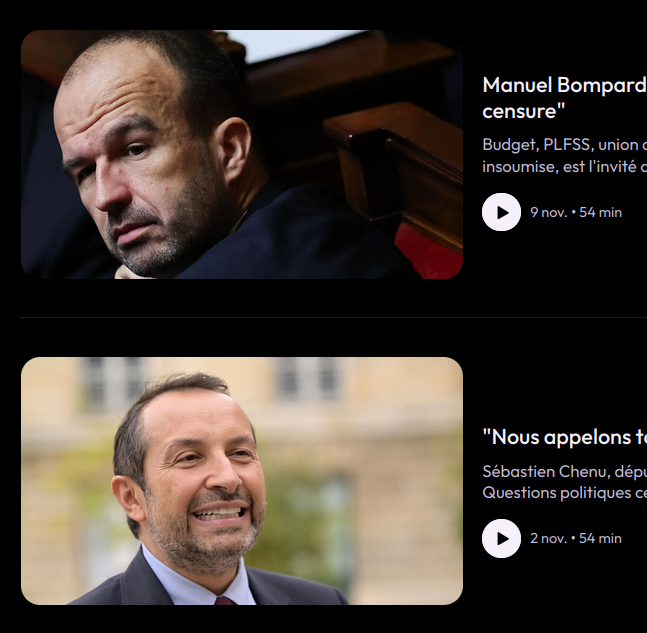Open the Manuel Bompard episode image

(x=242, y=154)
